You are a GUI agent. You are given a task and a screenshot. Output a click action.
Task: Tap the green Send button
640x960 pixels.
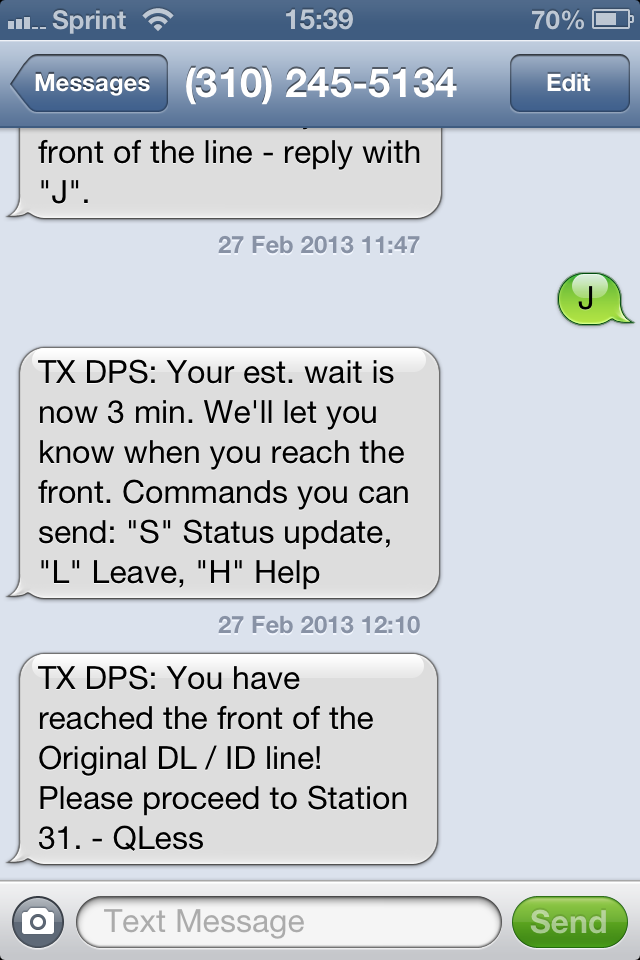568,921
